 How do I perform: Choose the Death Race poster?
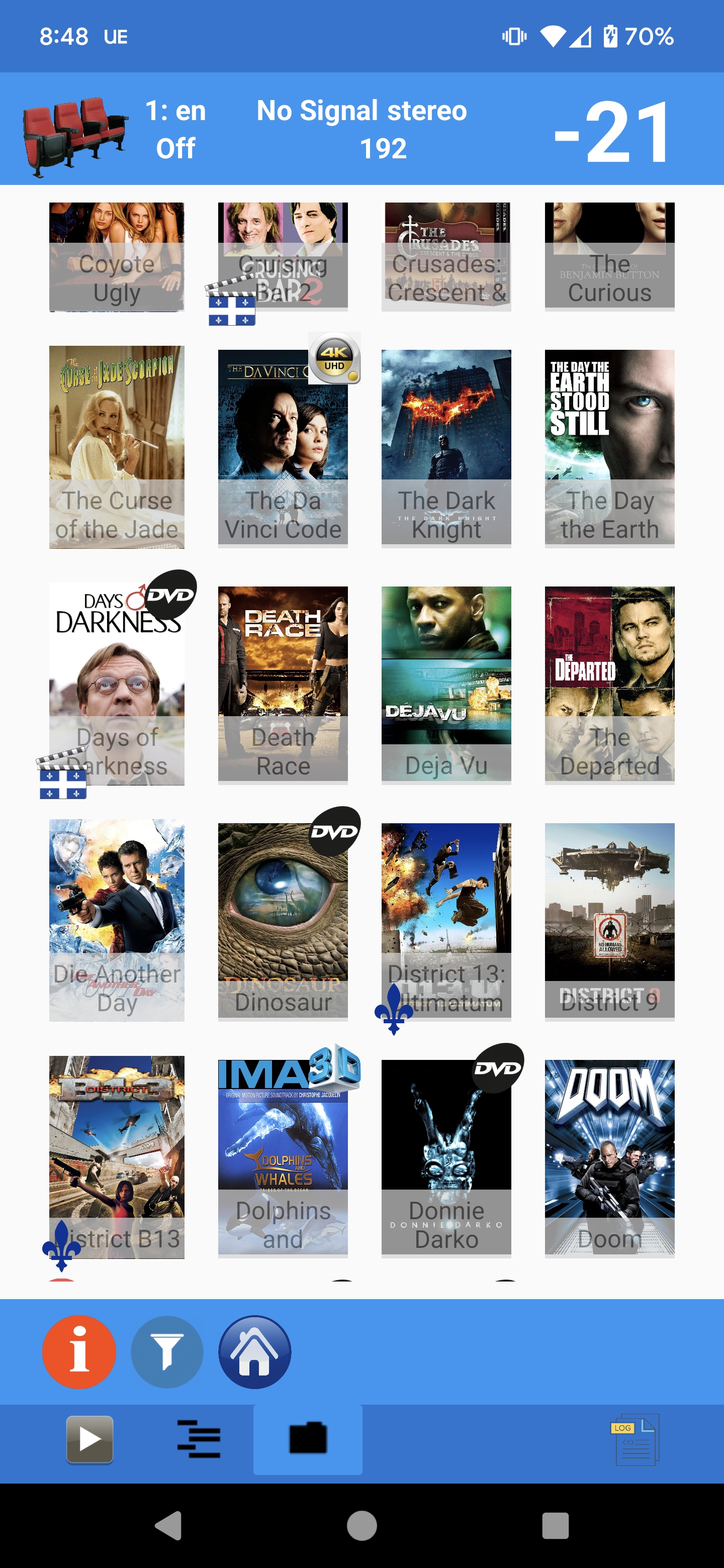click(283, 683)
